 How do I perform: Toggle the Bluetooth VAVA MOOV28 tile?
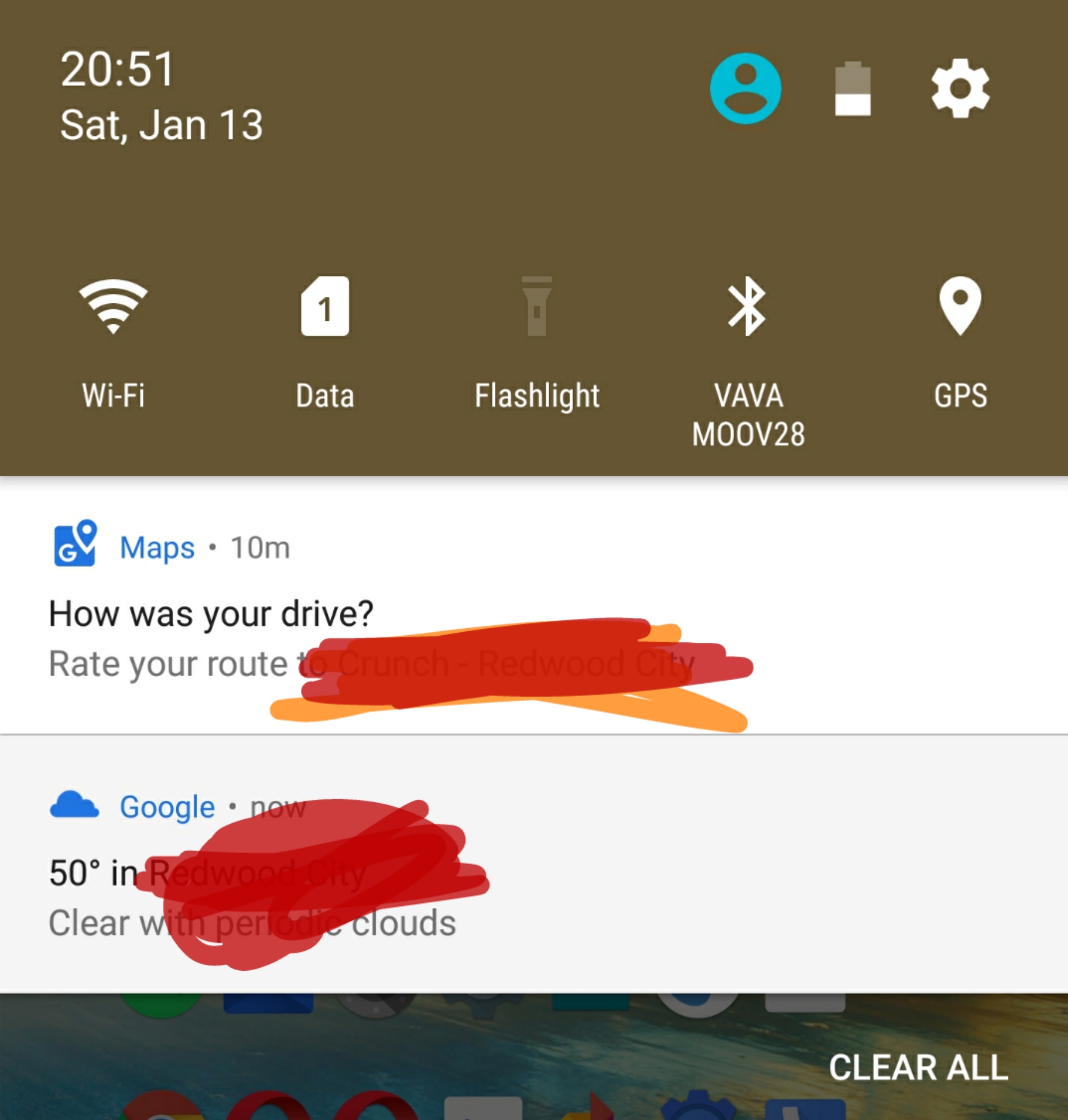tap(748, 307)
